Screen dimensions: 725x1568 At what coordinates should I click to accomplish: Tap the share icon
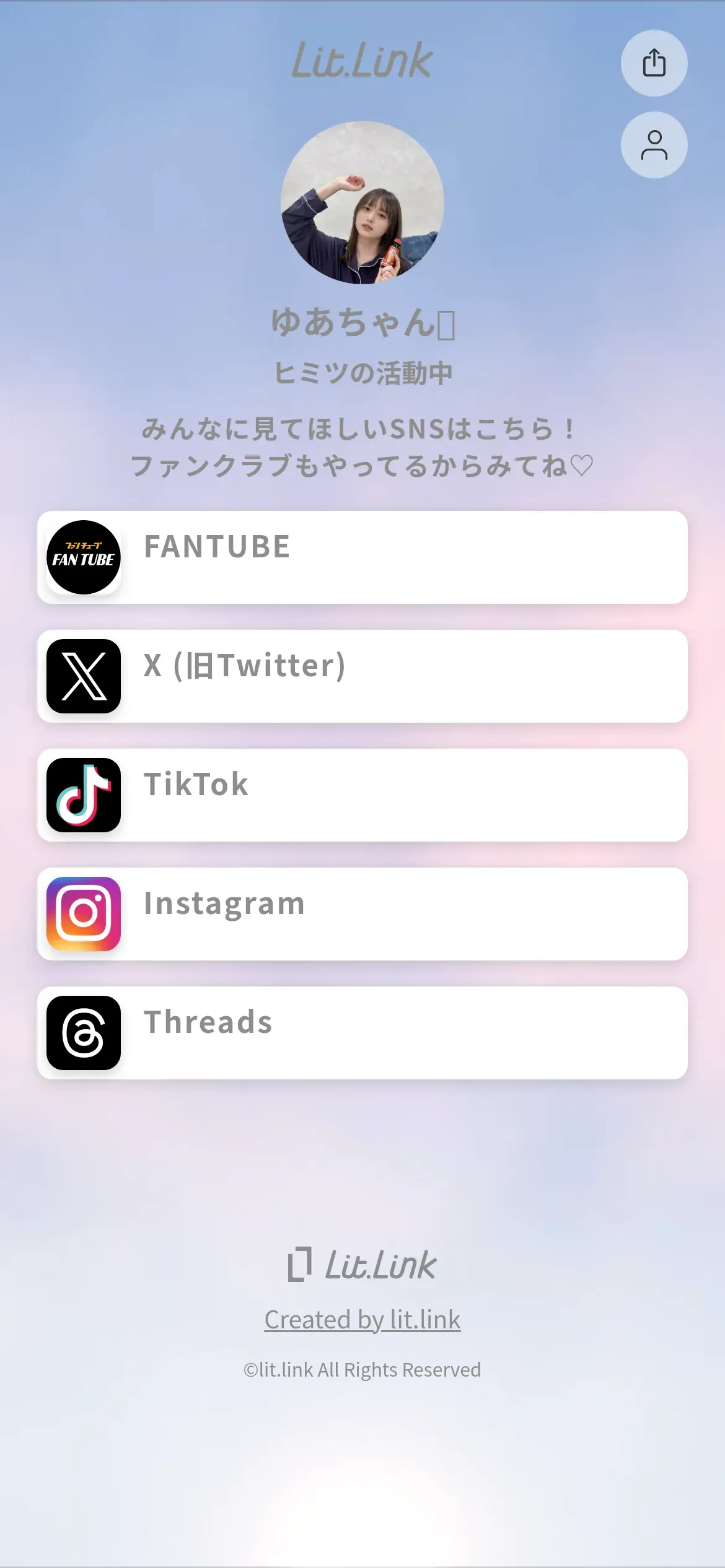[x=654, y=63]
